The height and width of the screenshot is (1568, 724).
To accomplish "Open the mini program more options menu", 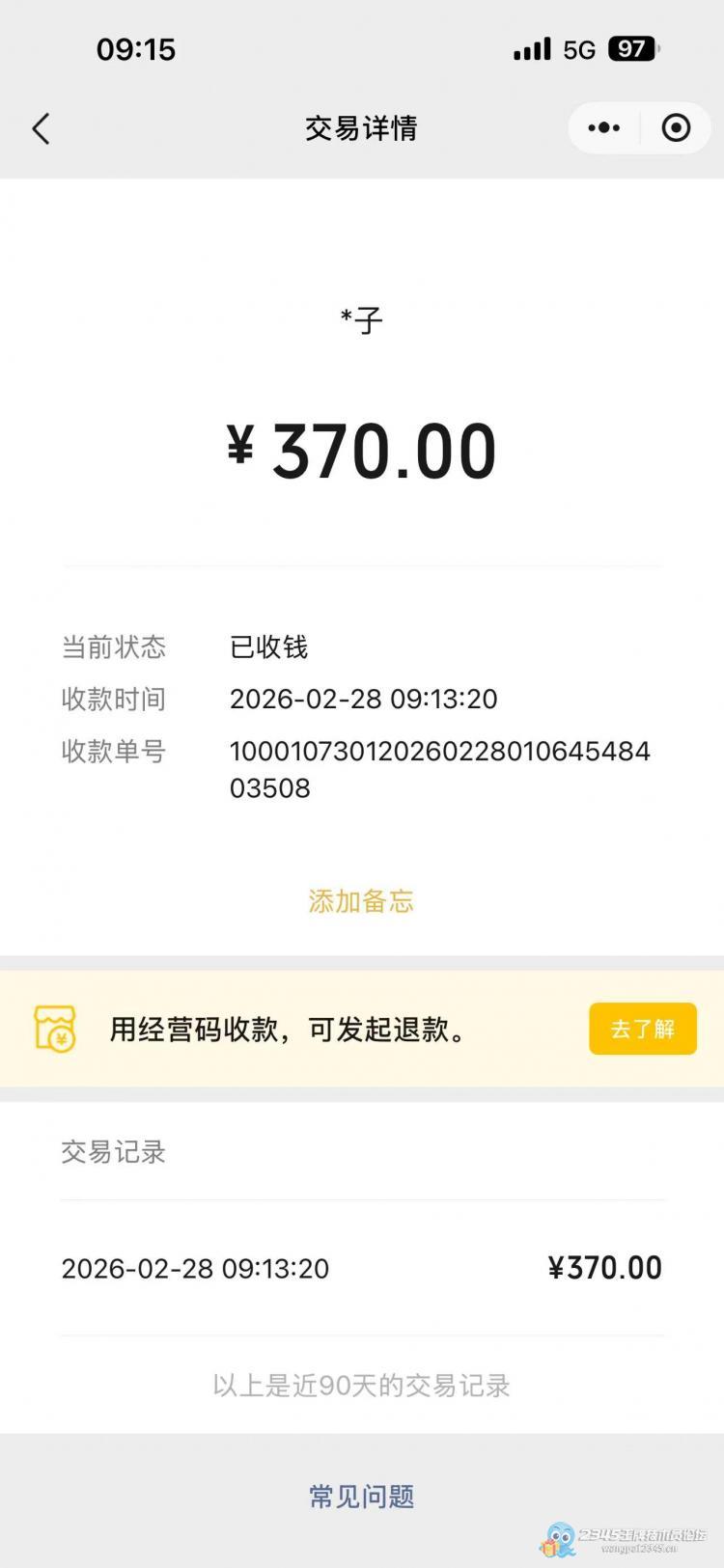I will click(604, 127).
